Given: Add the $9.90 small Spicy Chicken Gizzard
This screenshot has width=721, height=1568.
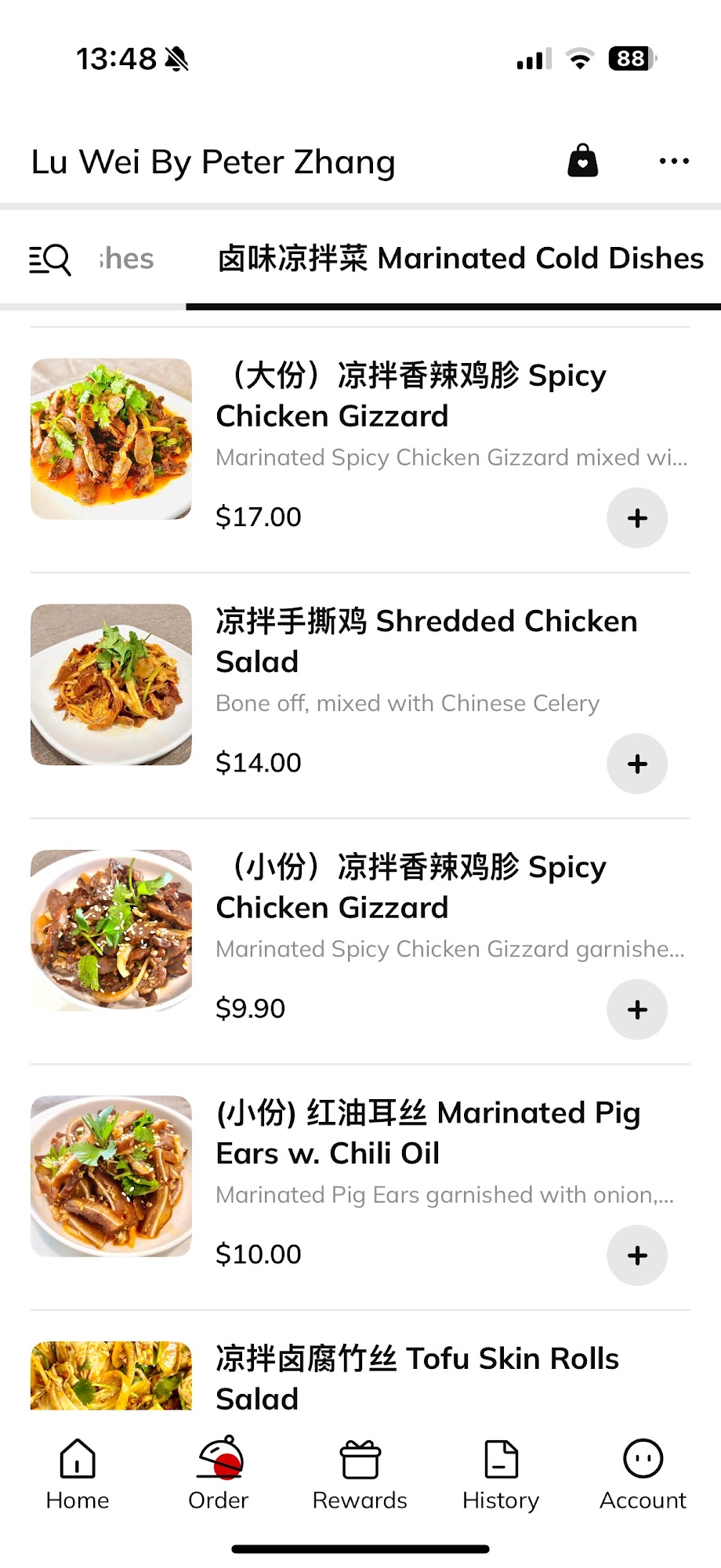Looking at the screenshot, I should 637,1010.
